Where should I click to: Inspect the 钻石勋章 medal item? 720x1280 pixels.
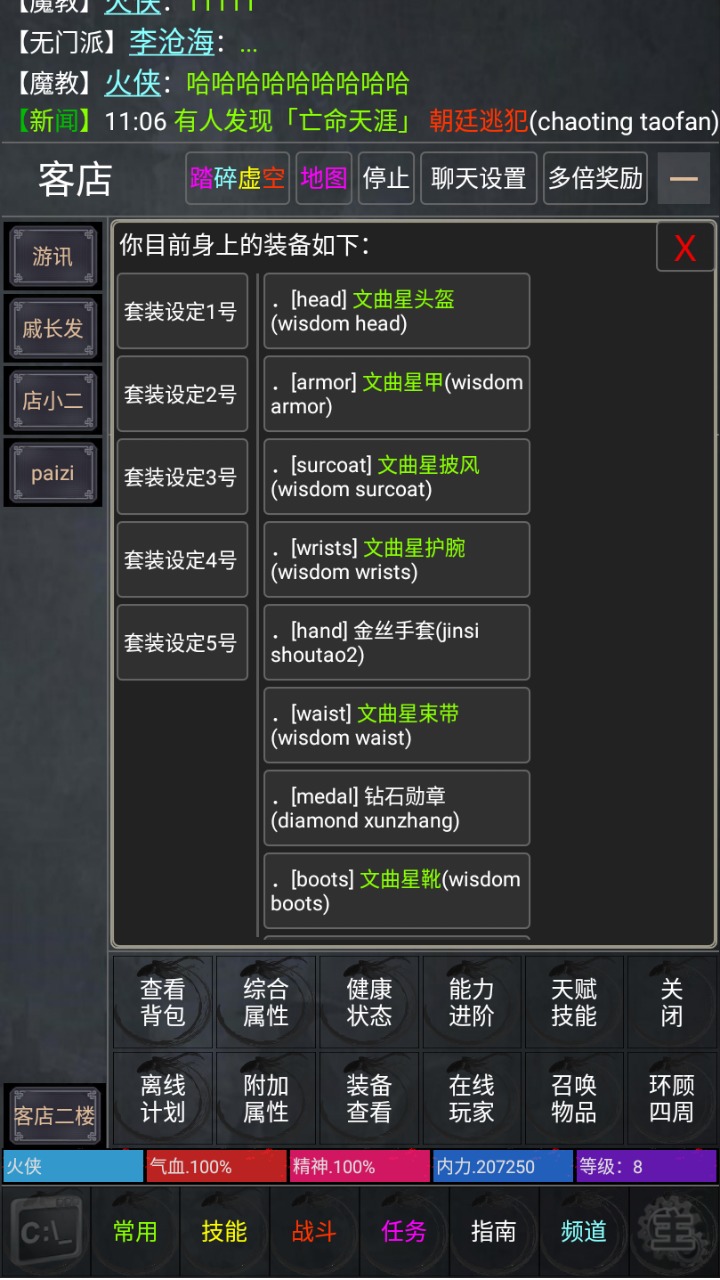coord(396,808)
